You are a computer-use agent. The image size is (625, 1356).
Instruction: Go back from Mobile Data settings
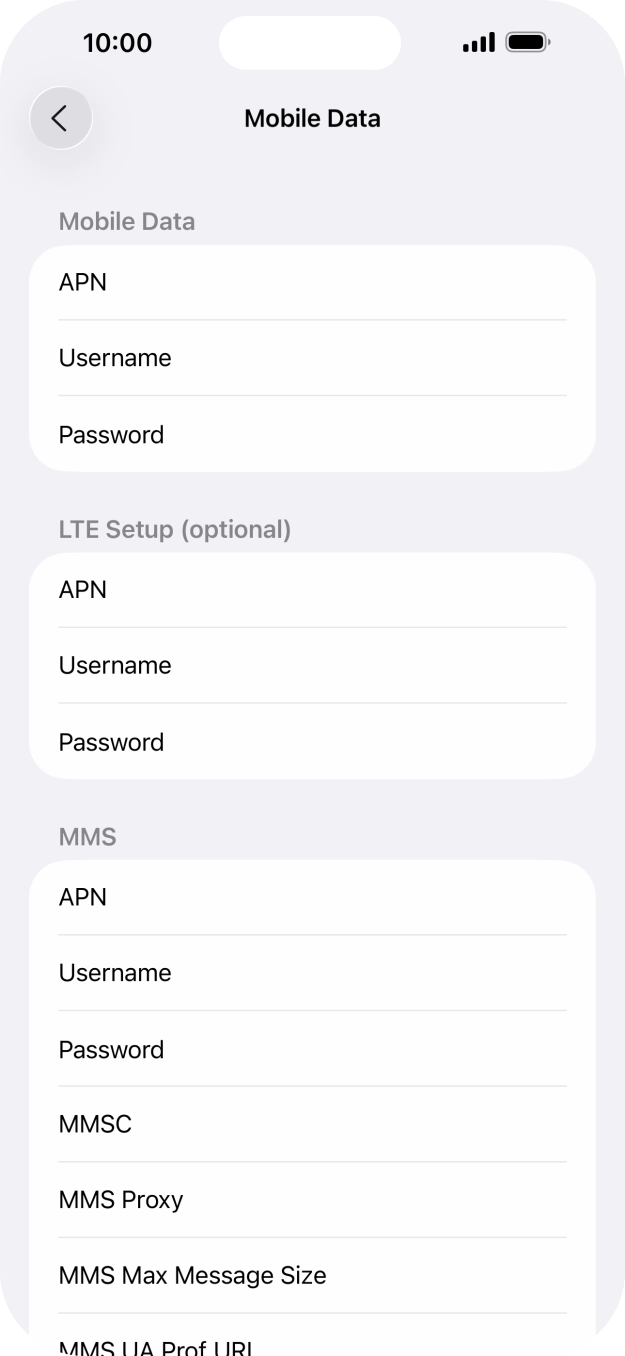click(61, 118)
